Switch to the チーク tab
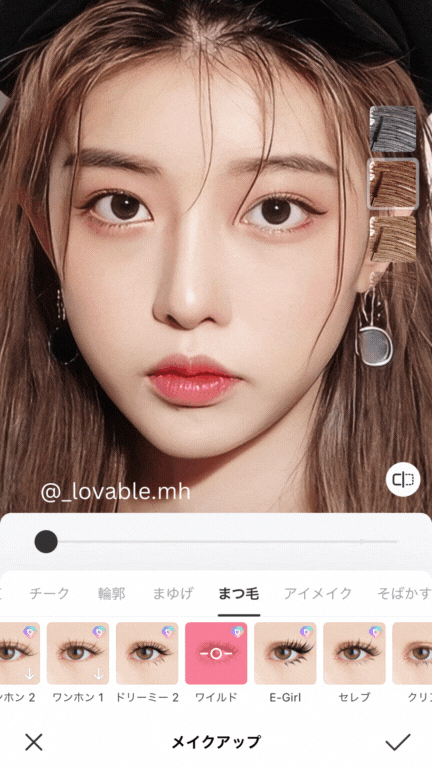This screenshot has height=768, width=432. click(x=49, y=594)
